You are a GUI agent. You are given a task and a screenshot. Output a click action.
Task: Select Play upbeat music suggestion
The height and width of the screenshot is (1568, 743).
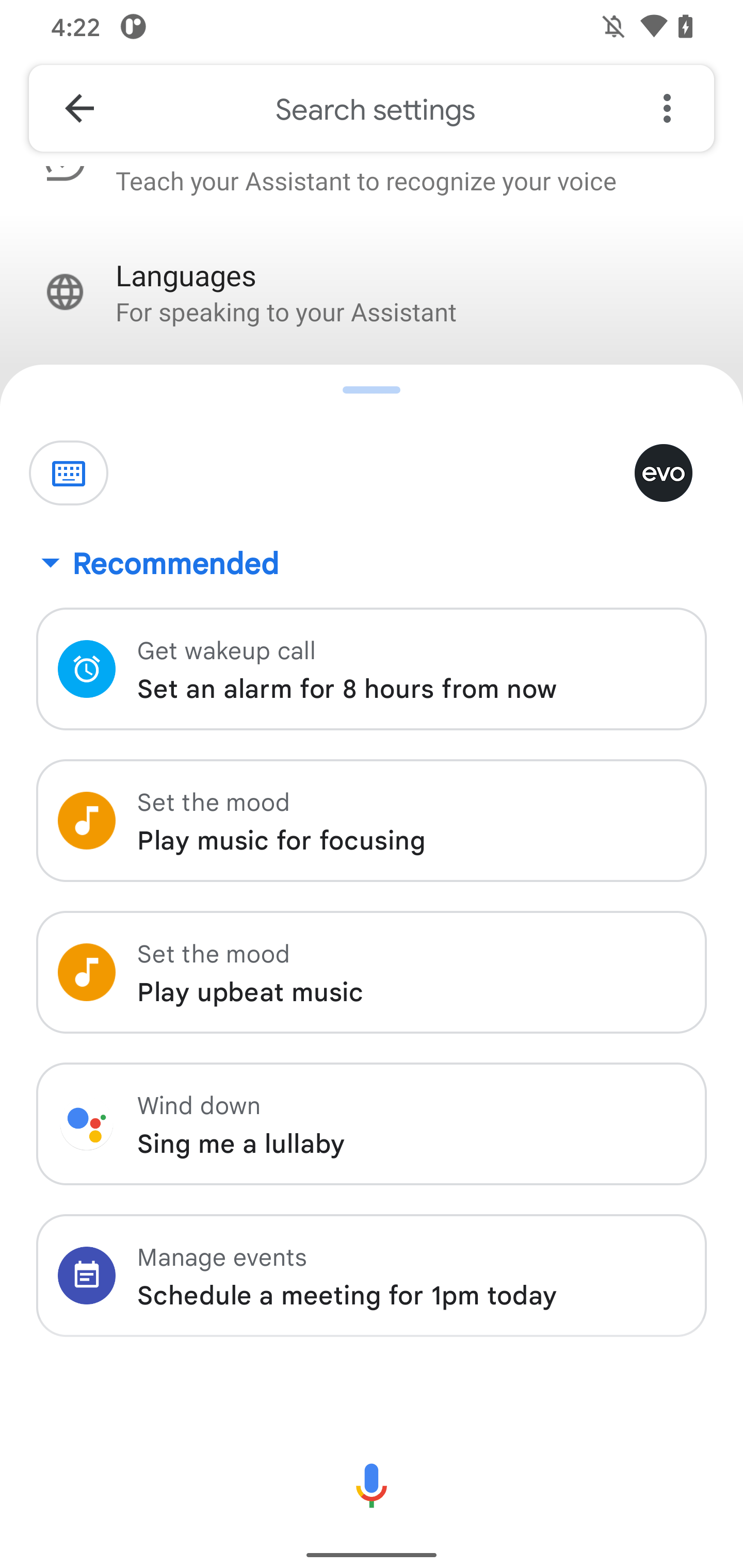(372, 973)
